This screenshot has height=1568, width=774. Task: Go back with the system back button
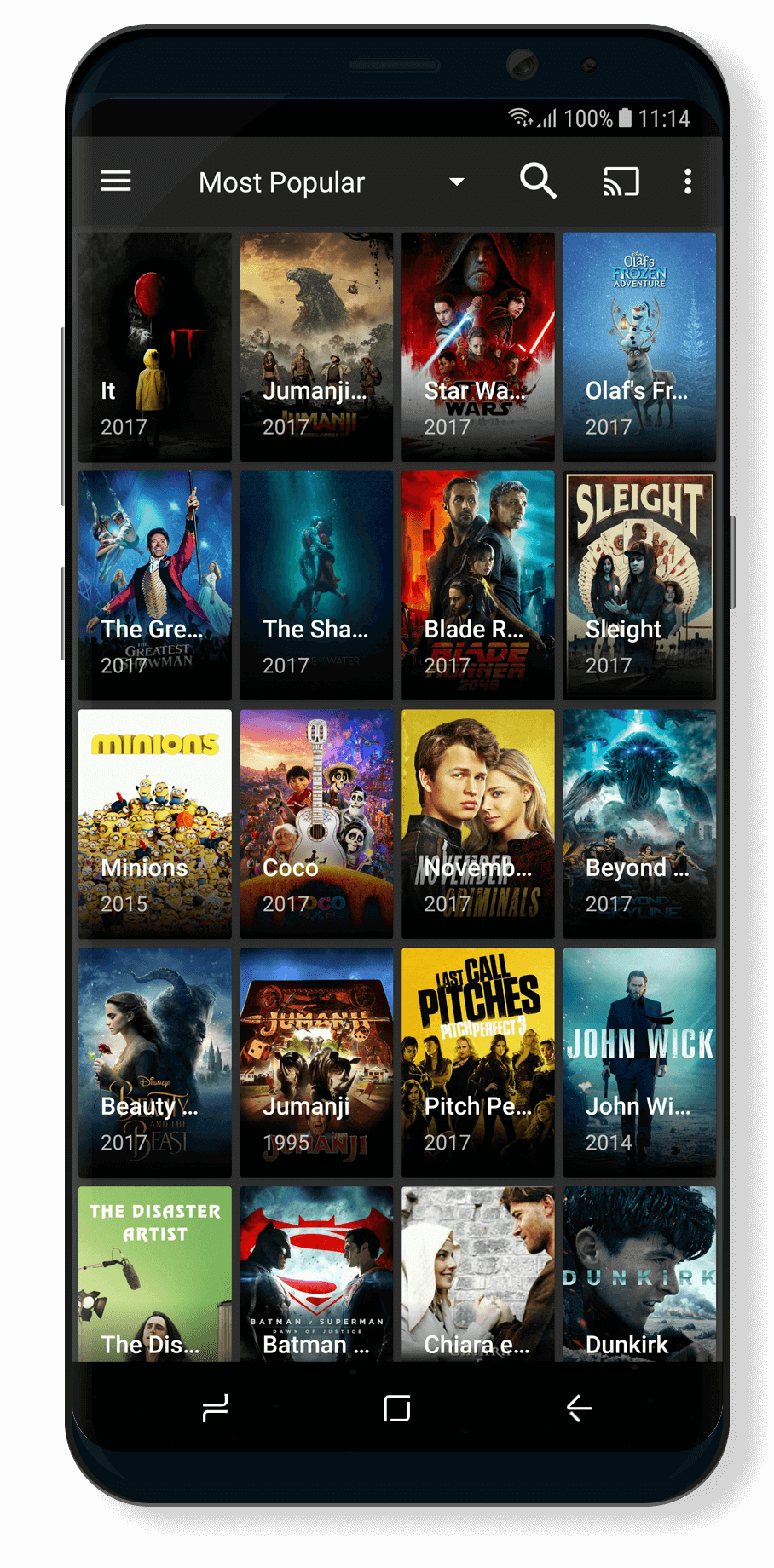coord(580,1408)
